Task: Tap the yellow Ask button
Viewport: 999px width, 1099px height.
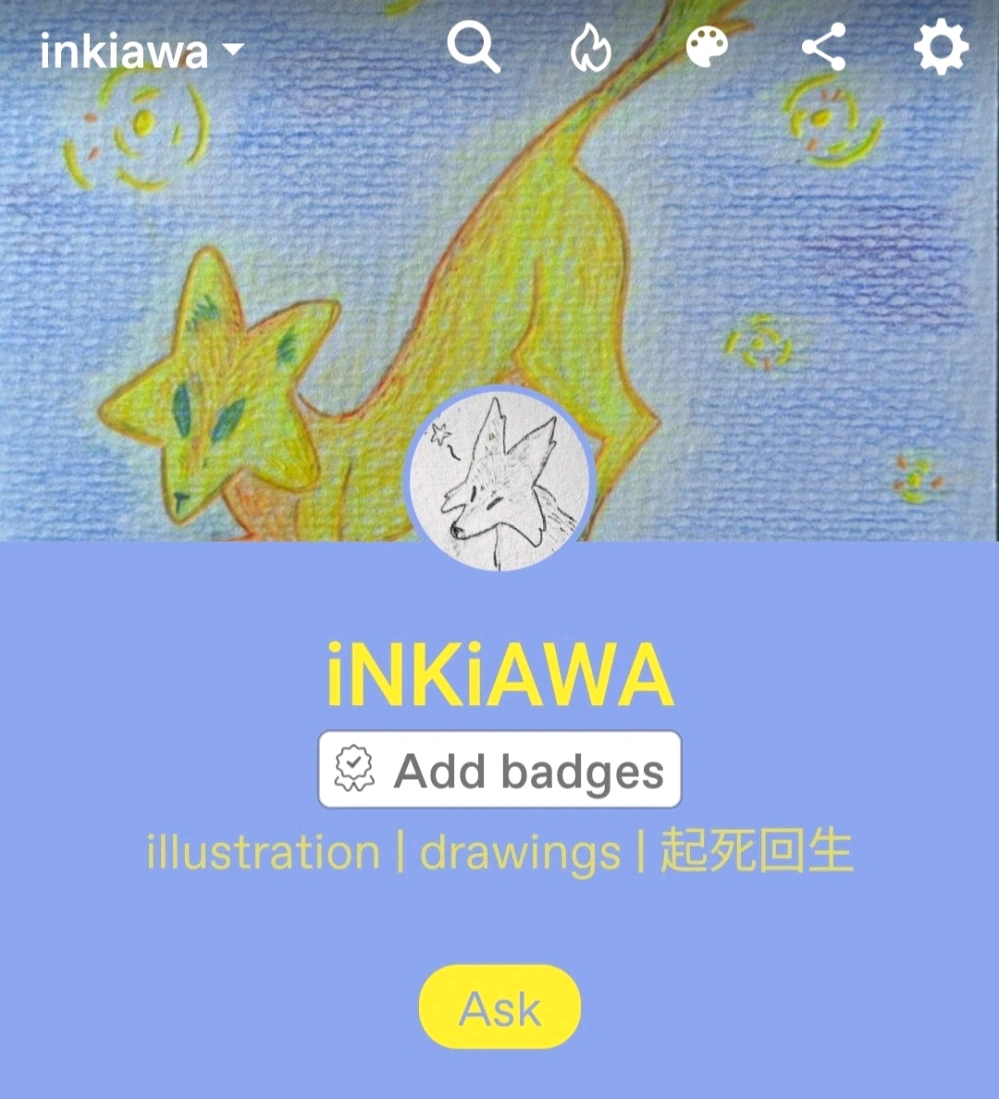Action: coord(500,1007)
